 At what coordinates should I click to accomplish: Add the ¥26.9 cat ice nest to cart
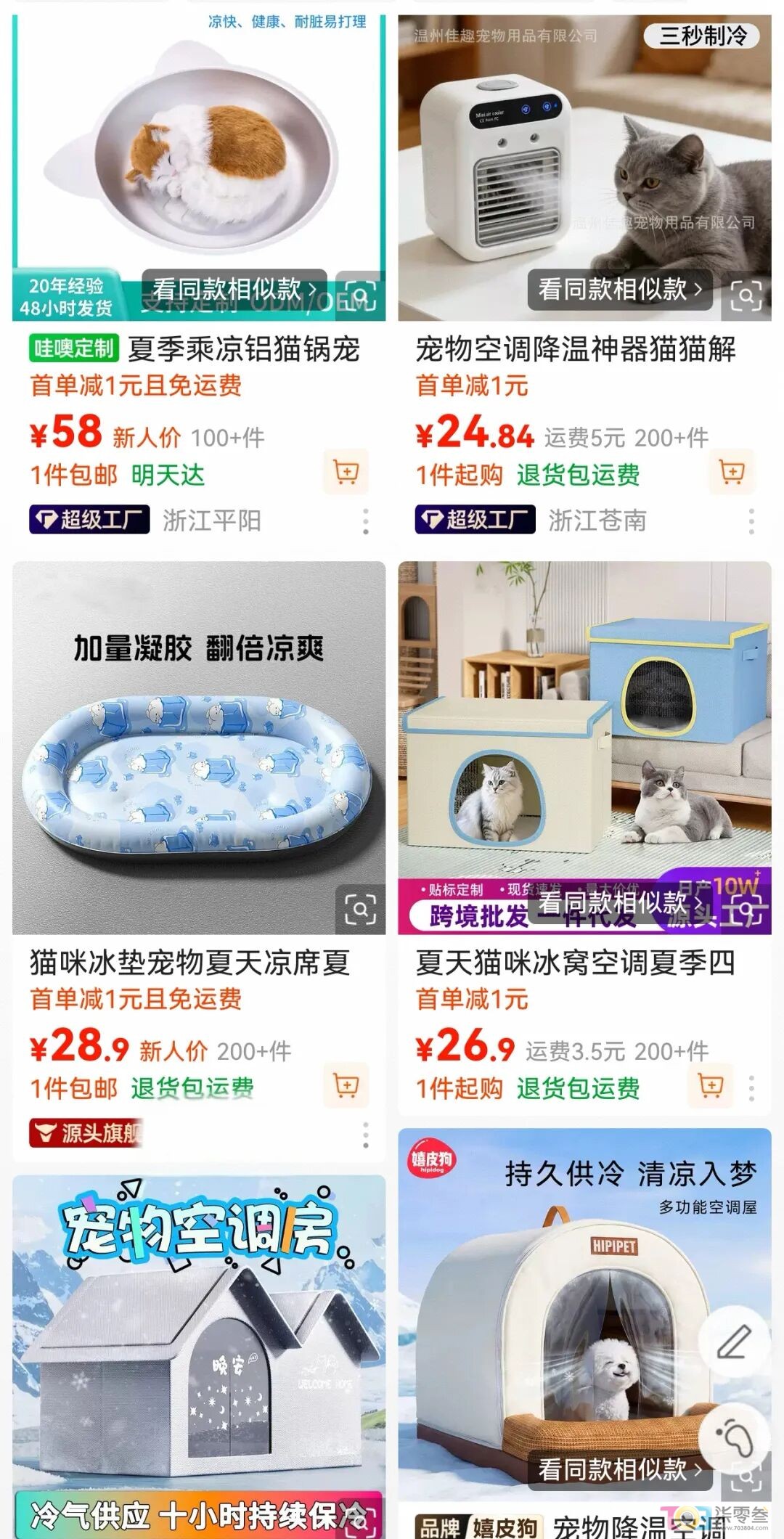[x=711, y=1085]
